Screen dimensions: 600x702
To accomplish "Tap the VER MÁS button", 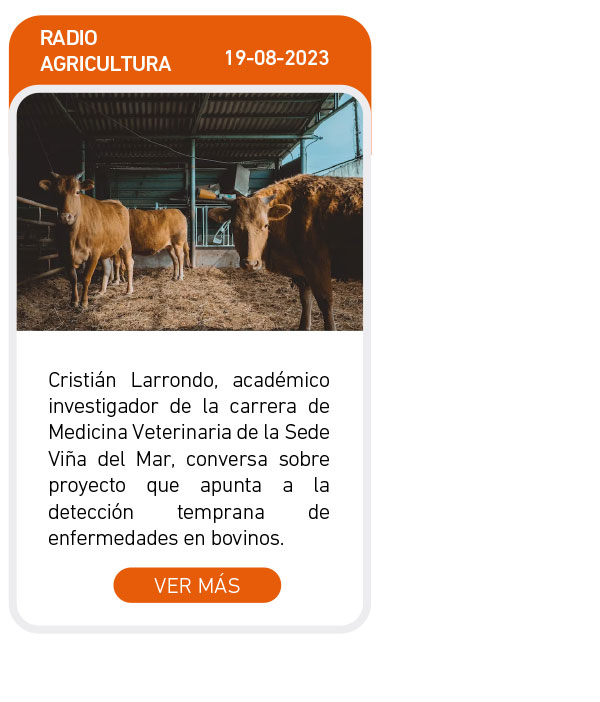I will pyautogui.click(x=197, y=585).
